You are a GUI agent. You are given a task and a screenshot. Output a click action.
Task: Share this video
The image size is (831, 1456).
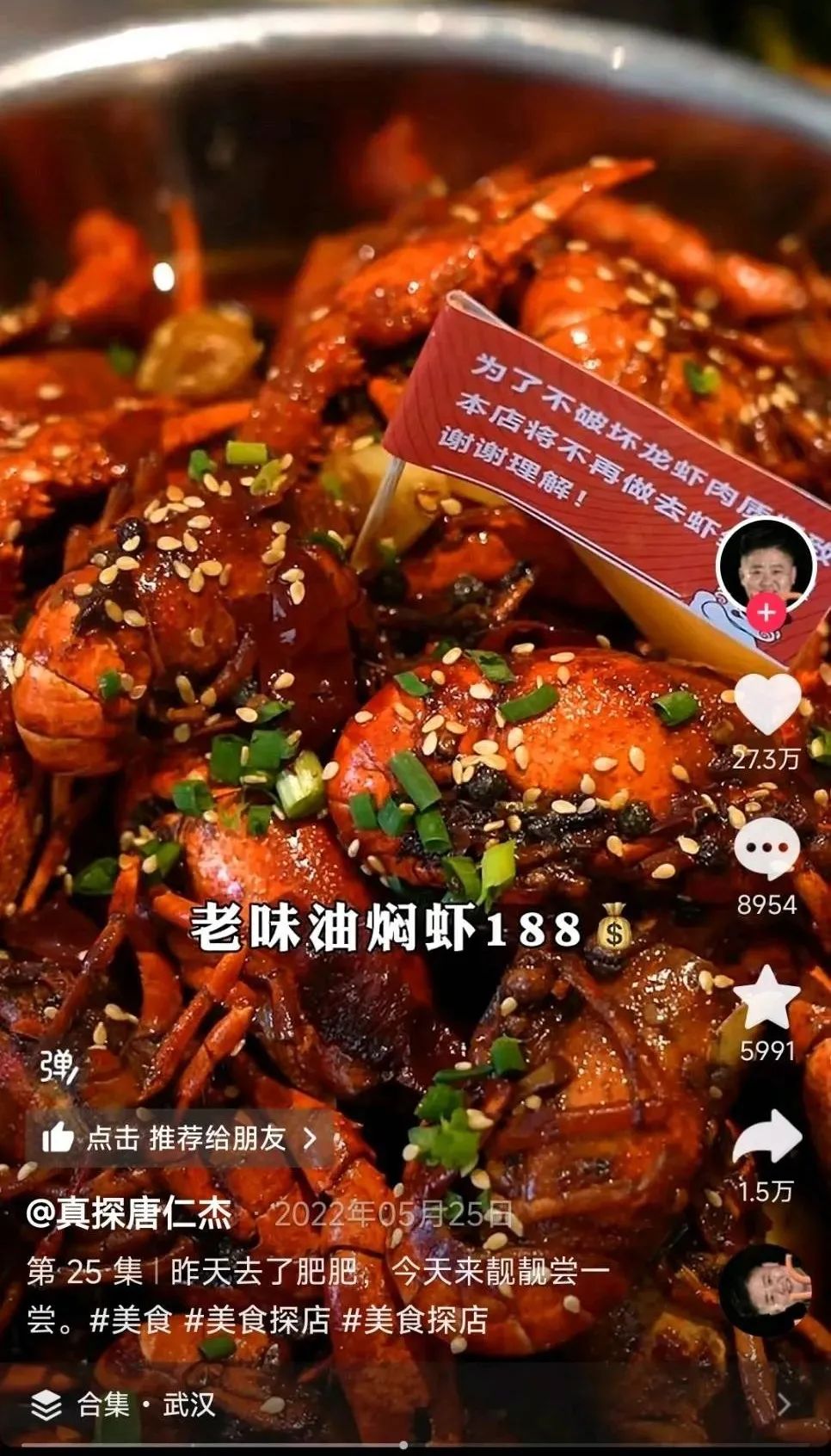click(766, 1137)
